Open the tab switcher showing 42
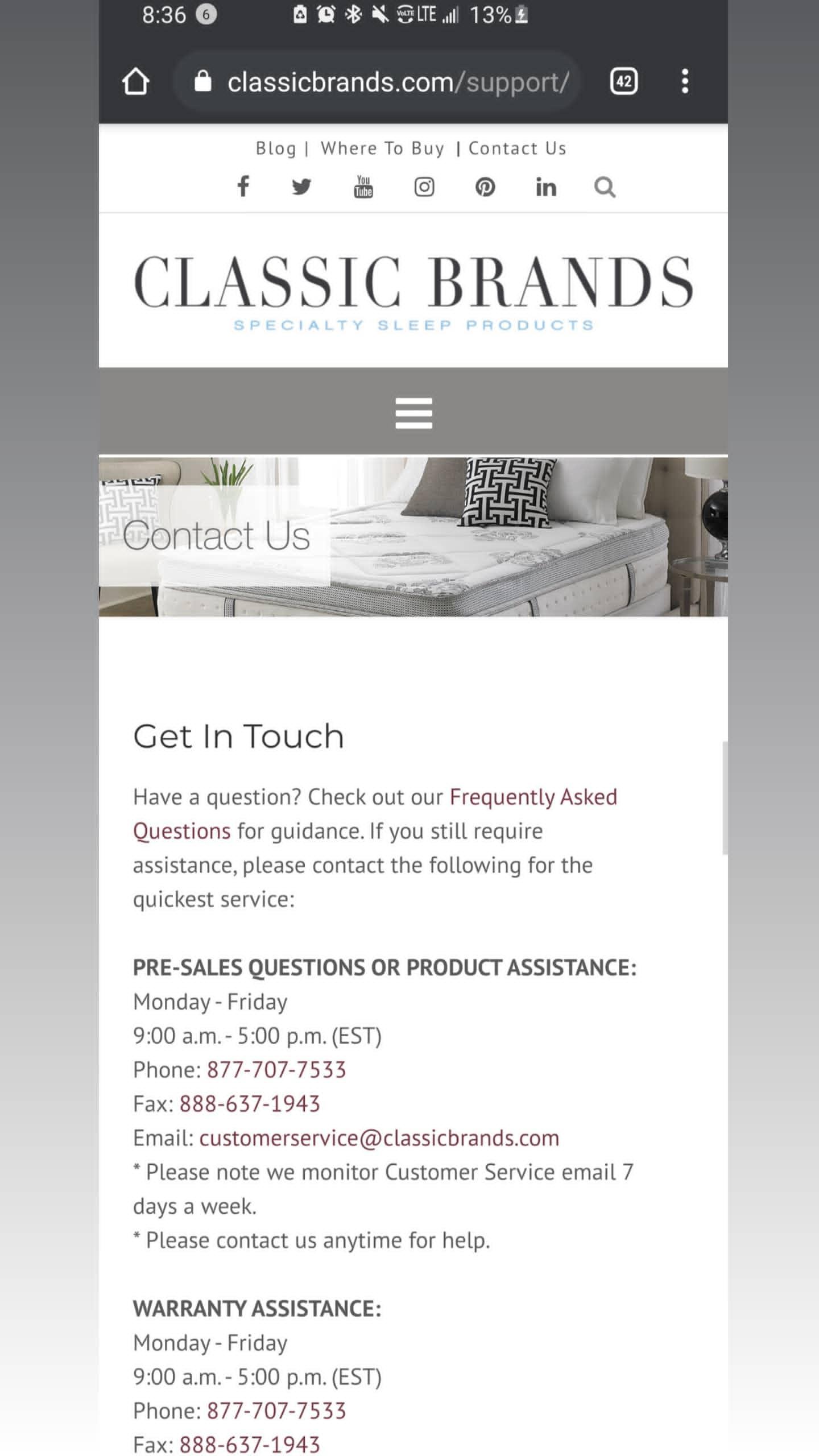This screenshot has width=819, height=1456. point(623,81)
